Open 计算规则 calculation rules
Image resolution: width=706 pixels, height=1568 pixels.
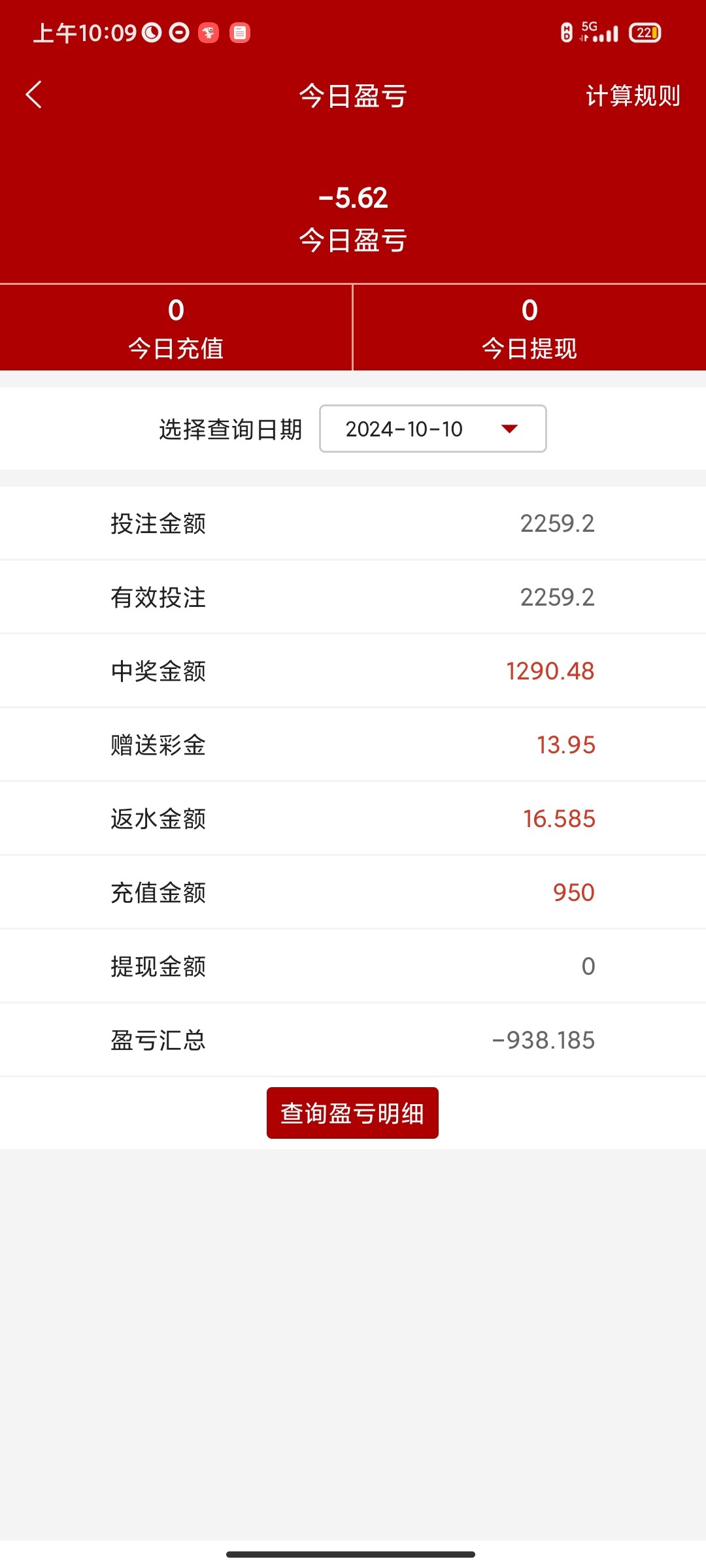[632, 96]
